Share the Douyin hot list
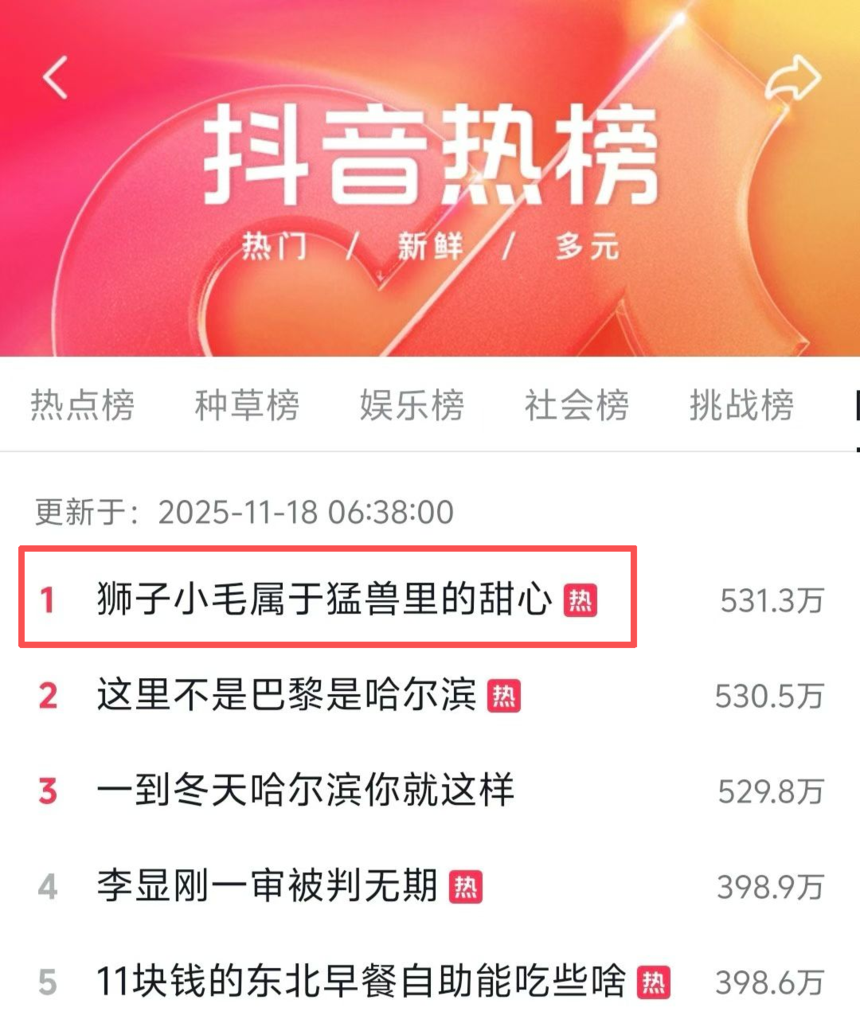The image size is (860, 1019). tap(792, 78)
